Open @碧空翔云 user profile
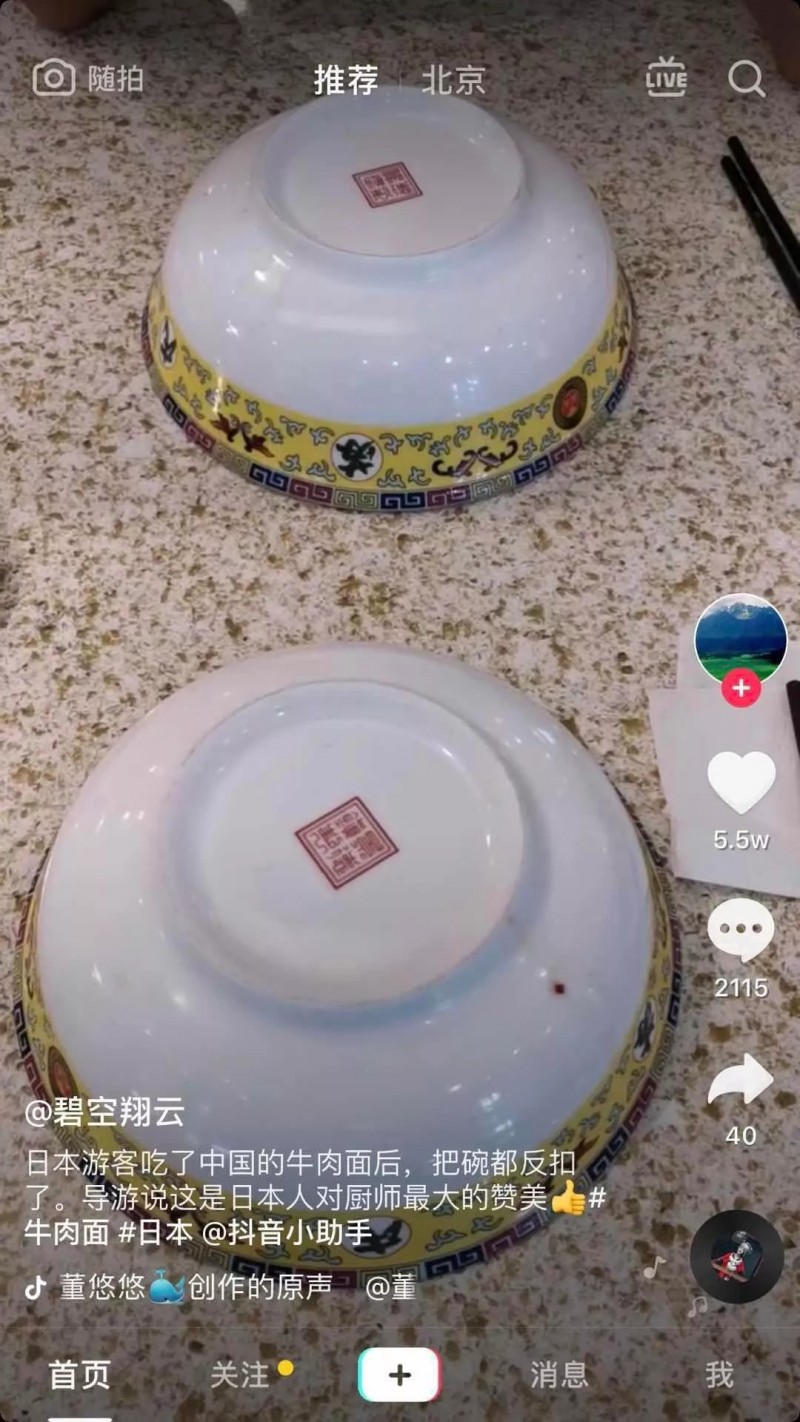 click(x=104, y=1112)
